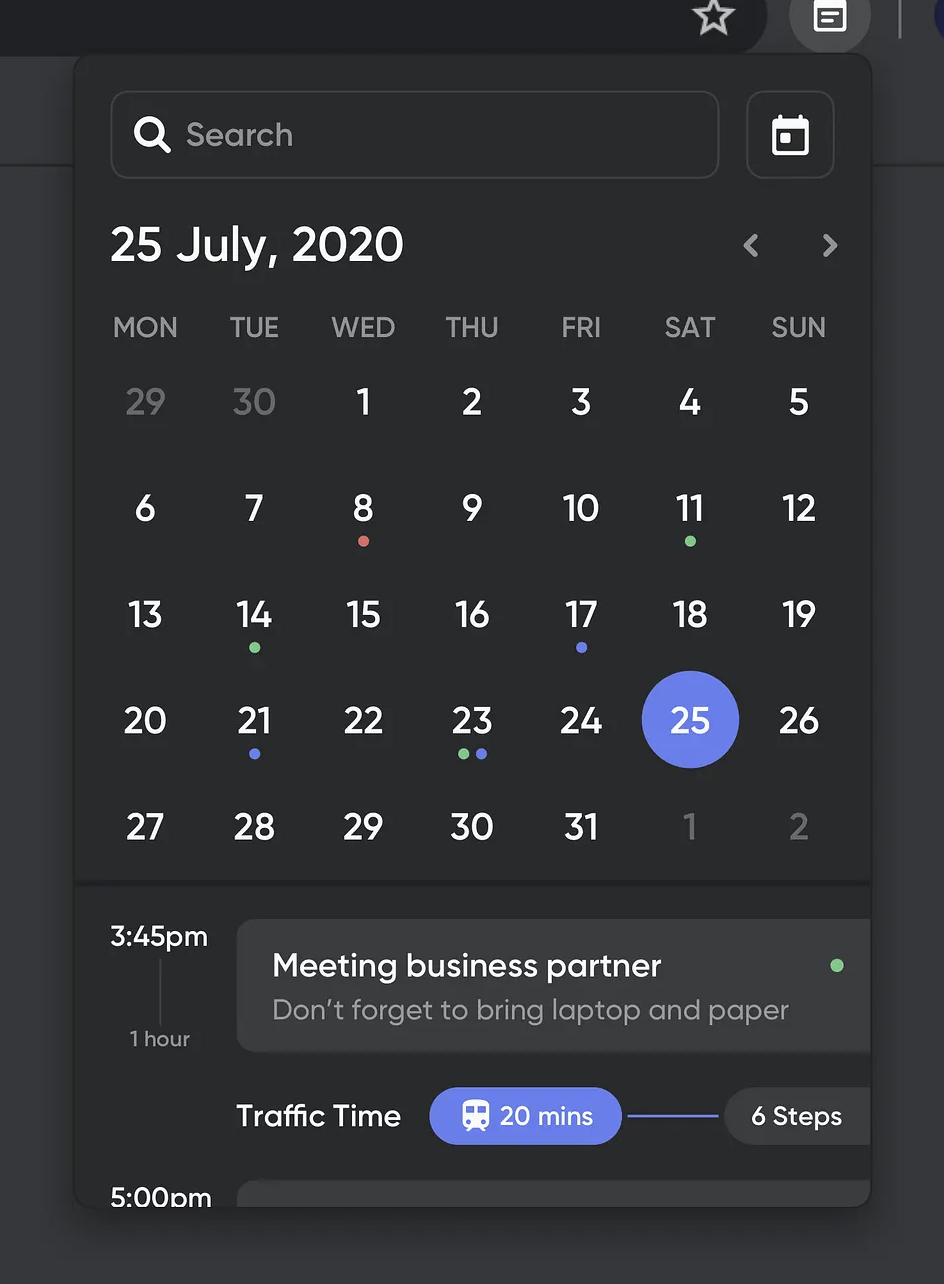The width and height of the screenshot is (944, 1284).
Task: Select July 14 on the calendar
Action: point(254,614)
